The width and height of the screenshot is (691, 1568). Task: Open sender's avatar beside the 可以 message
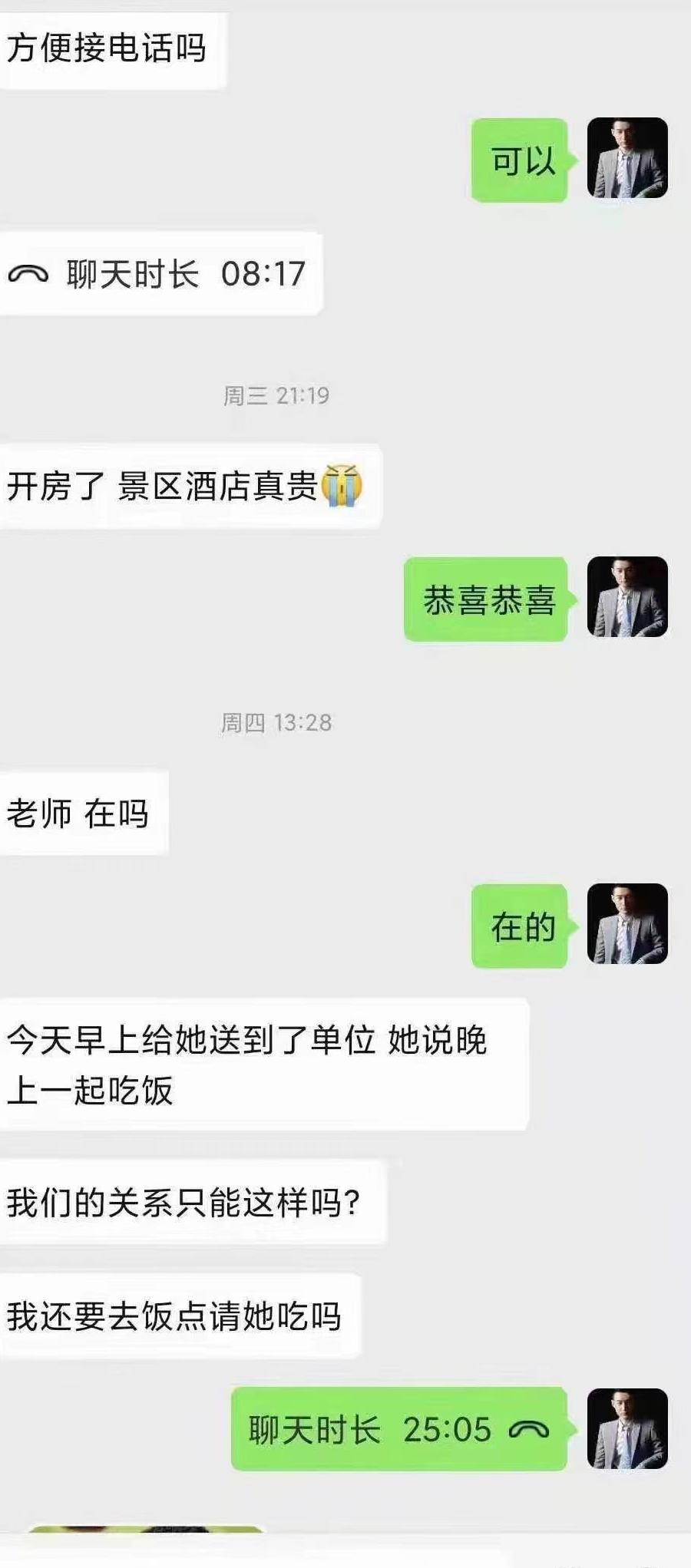[x=627, y=158]
